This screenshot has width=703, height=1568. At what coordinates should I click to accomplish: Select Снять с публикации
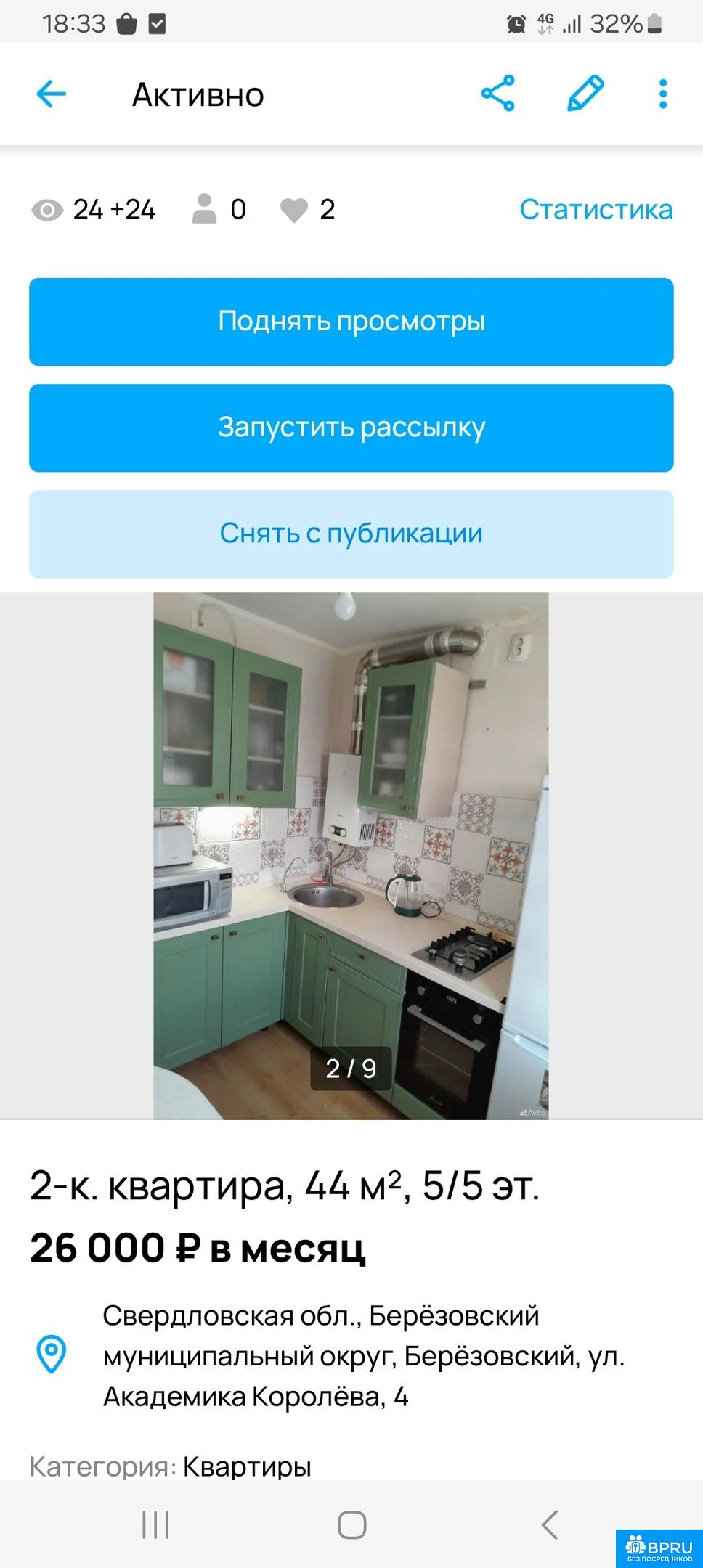351,534
